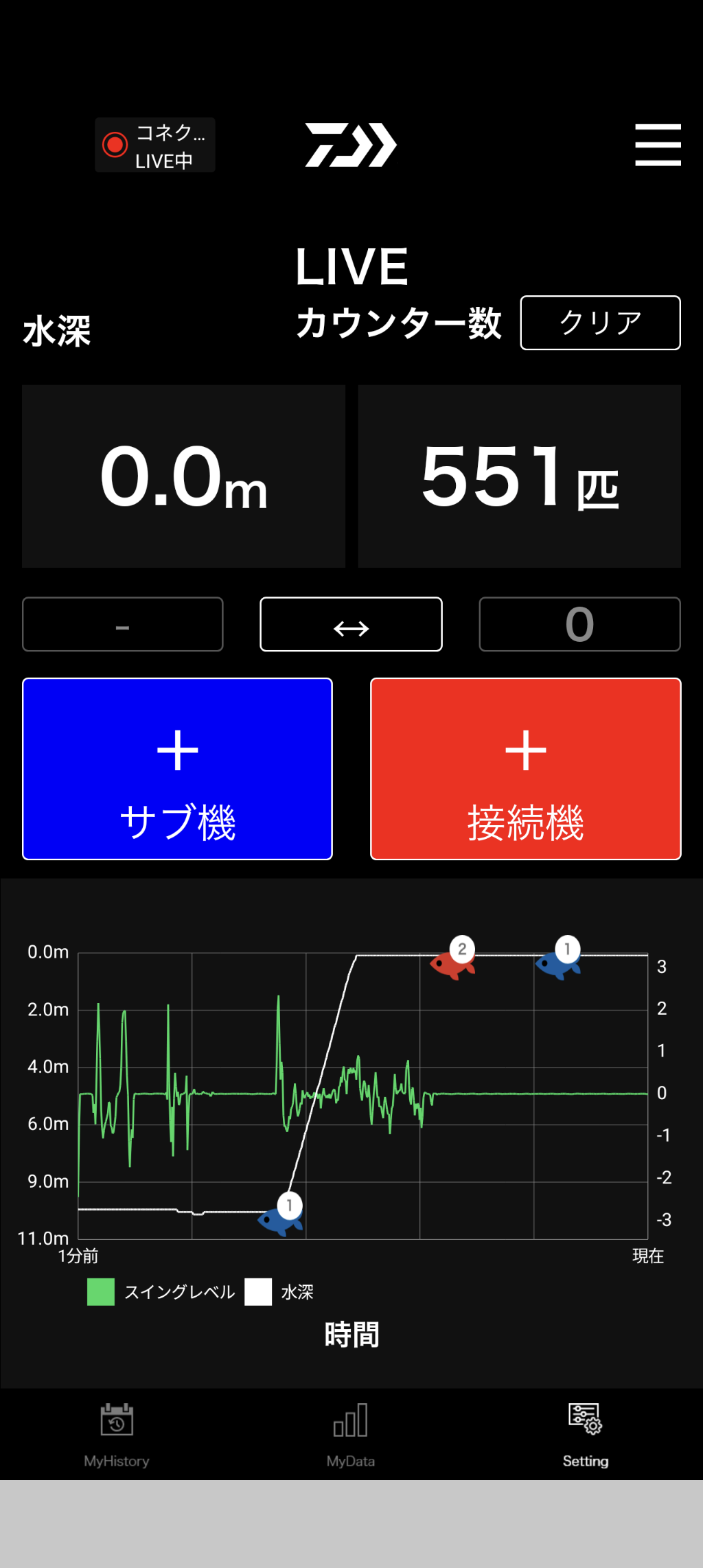The height and width of the screenshot is (1568, 703).
Task: Tap the left-right swap arrow button
Action: pyautogui.click(x=351, y=624)
